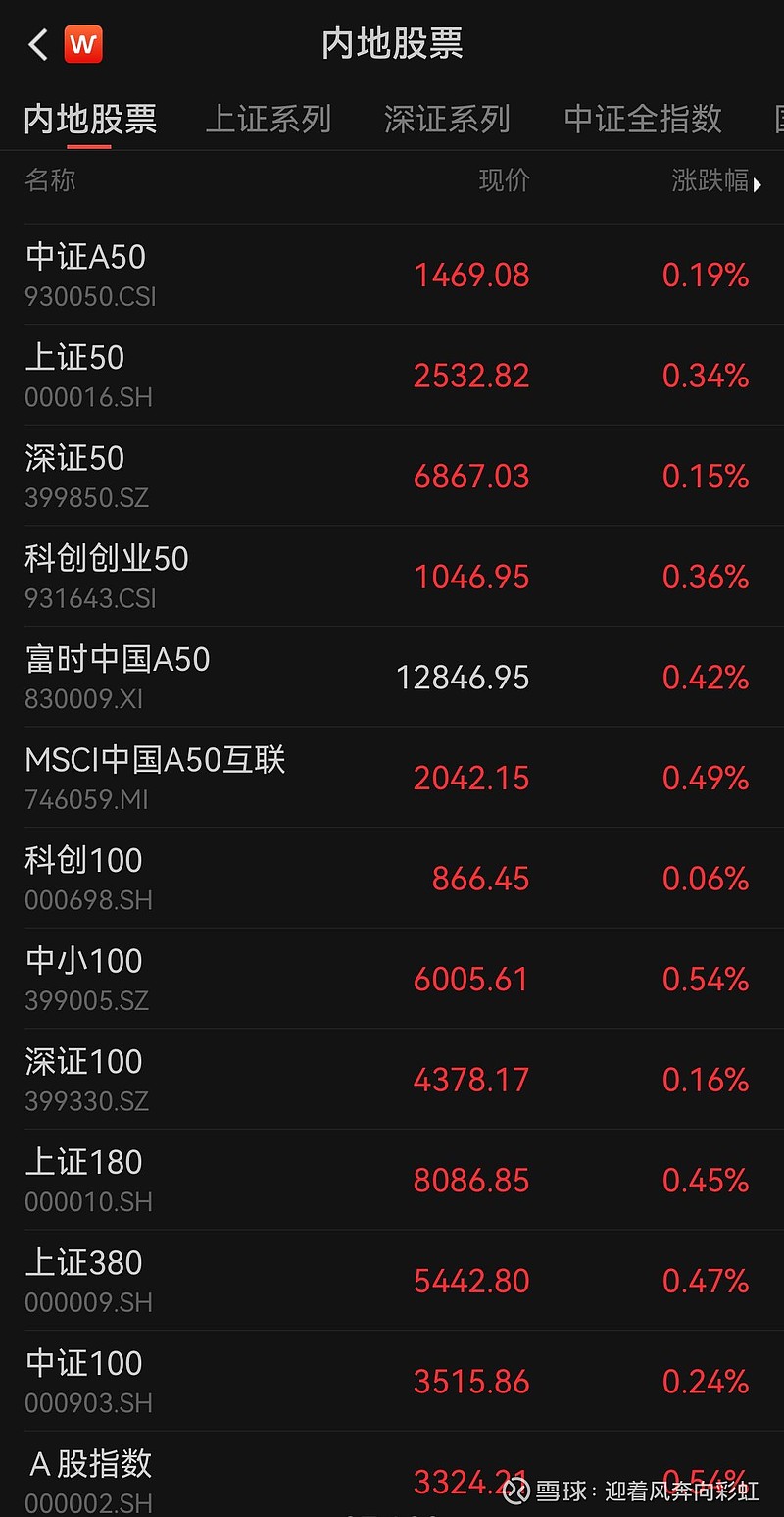View the 上证50 index quote
Image resolution: width=784 pixels, height=1517 pixels.
pyautogui.click(x=392, y=375)
